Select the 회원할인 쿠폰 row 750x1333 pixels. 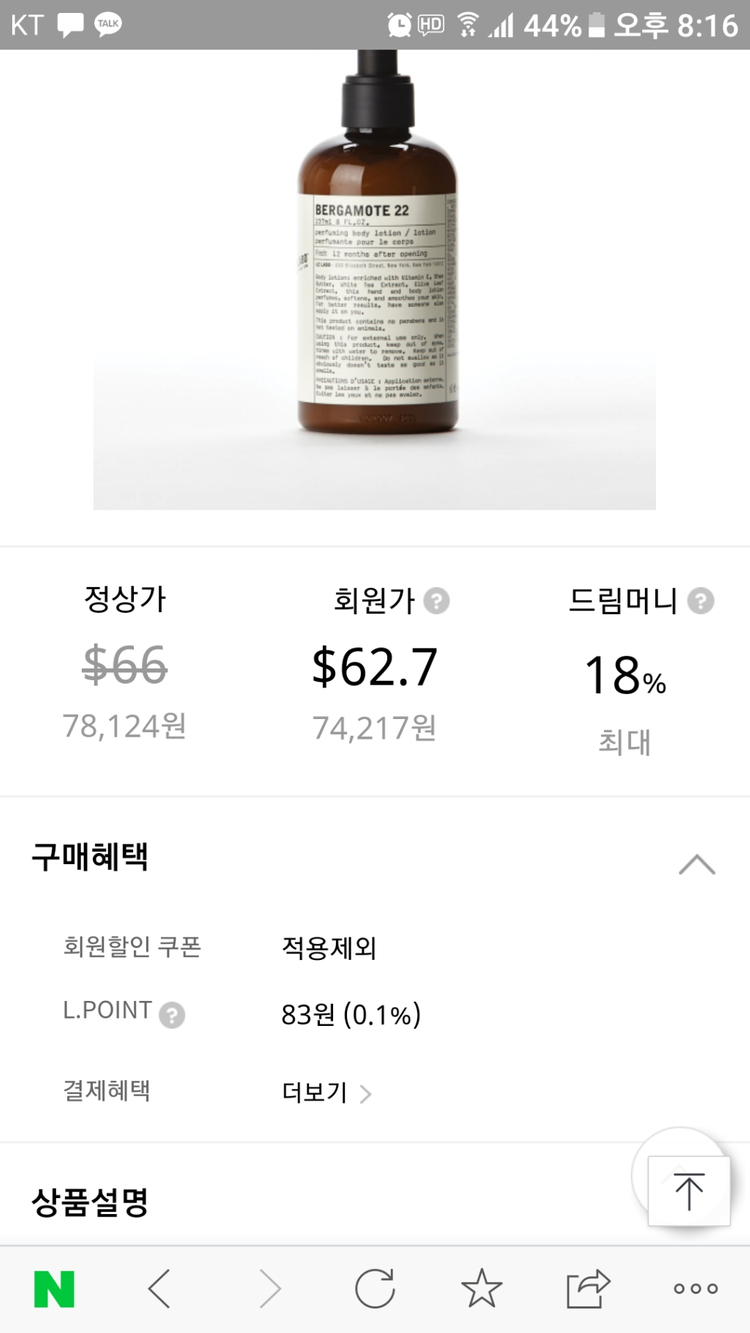136,948
